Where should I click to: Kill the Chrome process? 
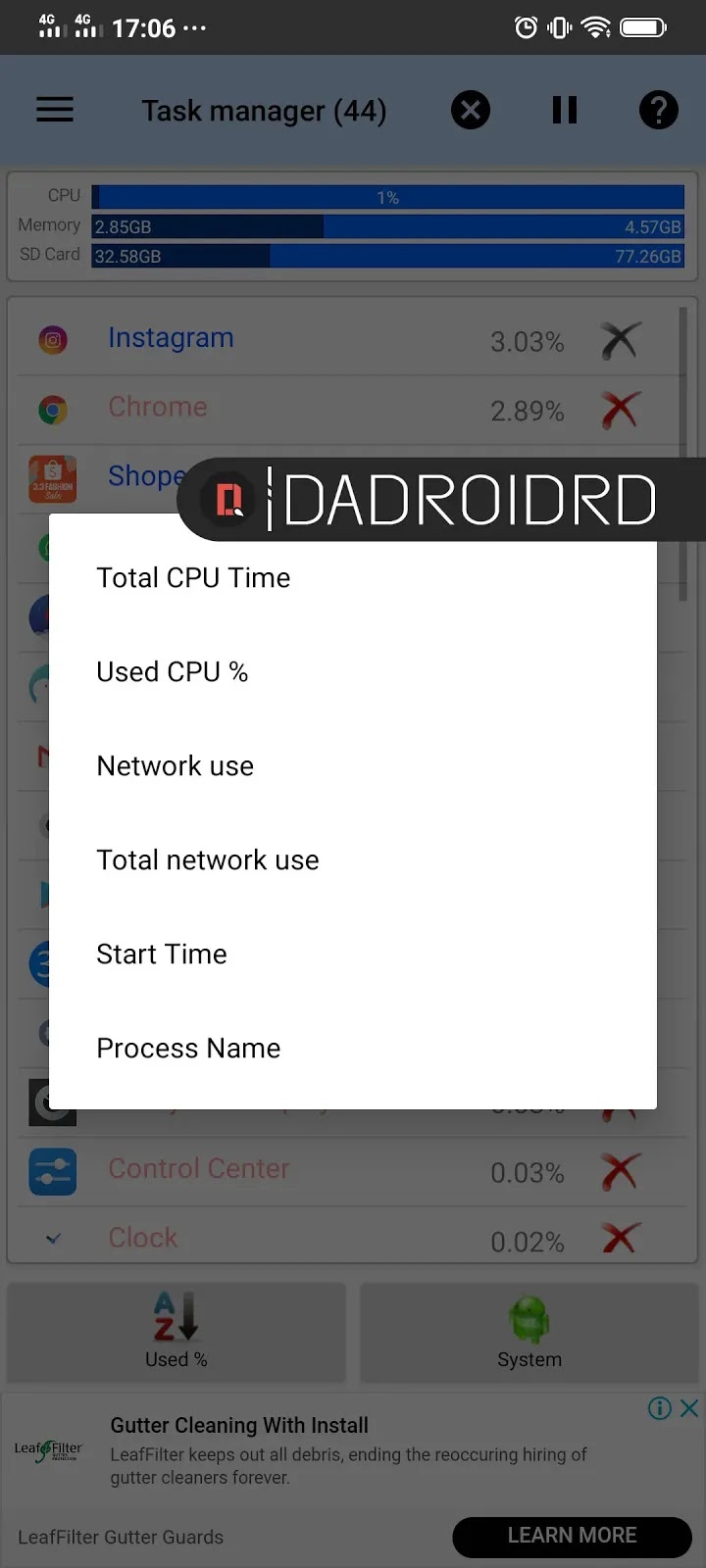tap(620, 410)
